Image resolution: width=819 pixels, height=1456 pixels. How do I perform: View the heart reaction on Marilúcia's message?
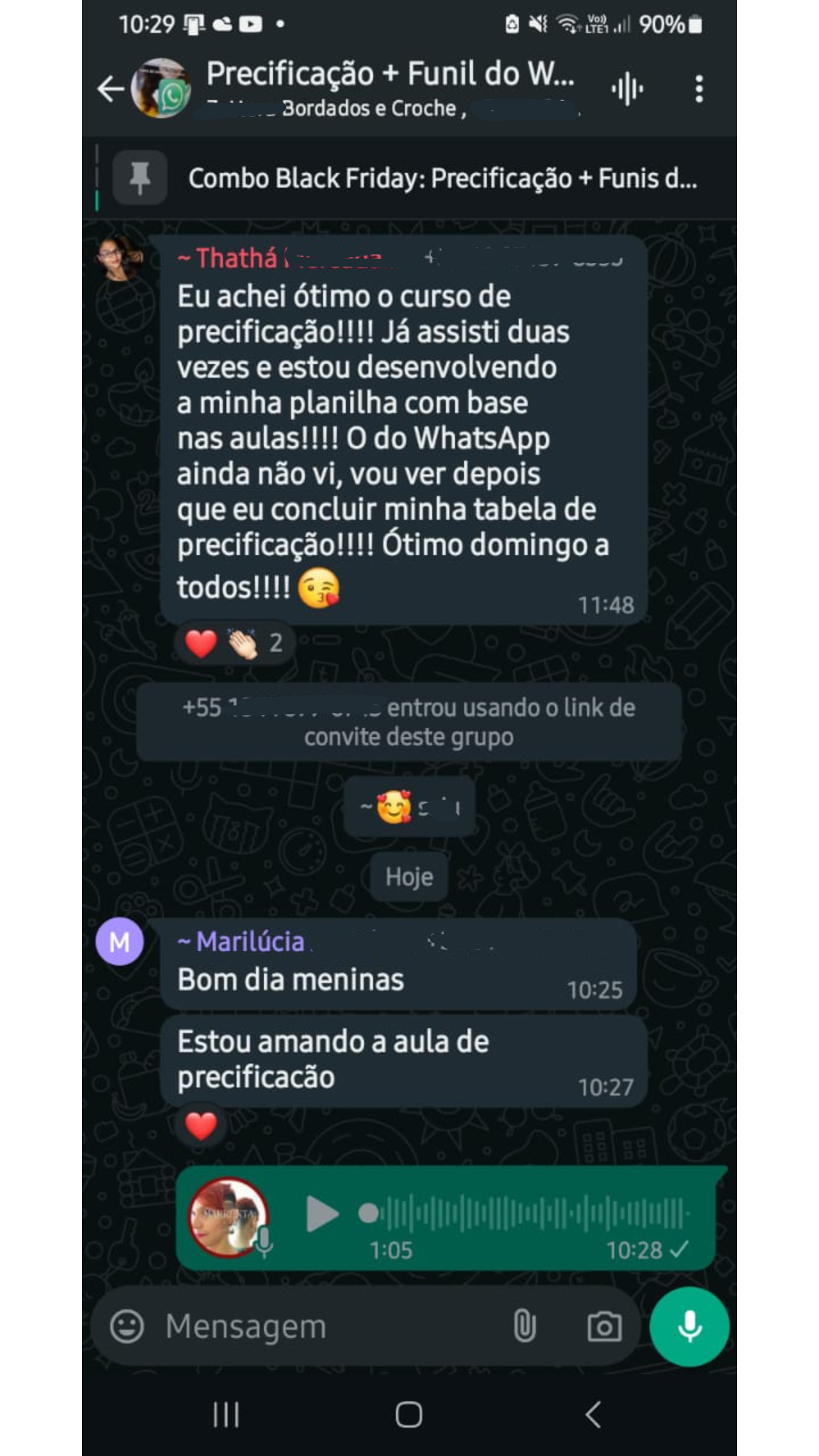click(201, 1126)
